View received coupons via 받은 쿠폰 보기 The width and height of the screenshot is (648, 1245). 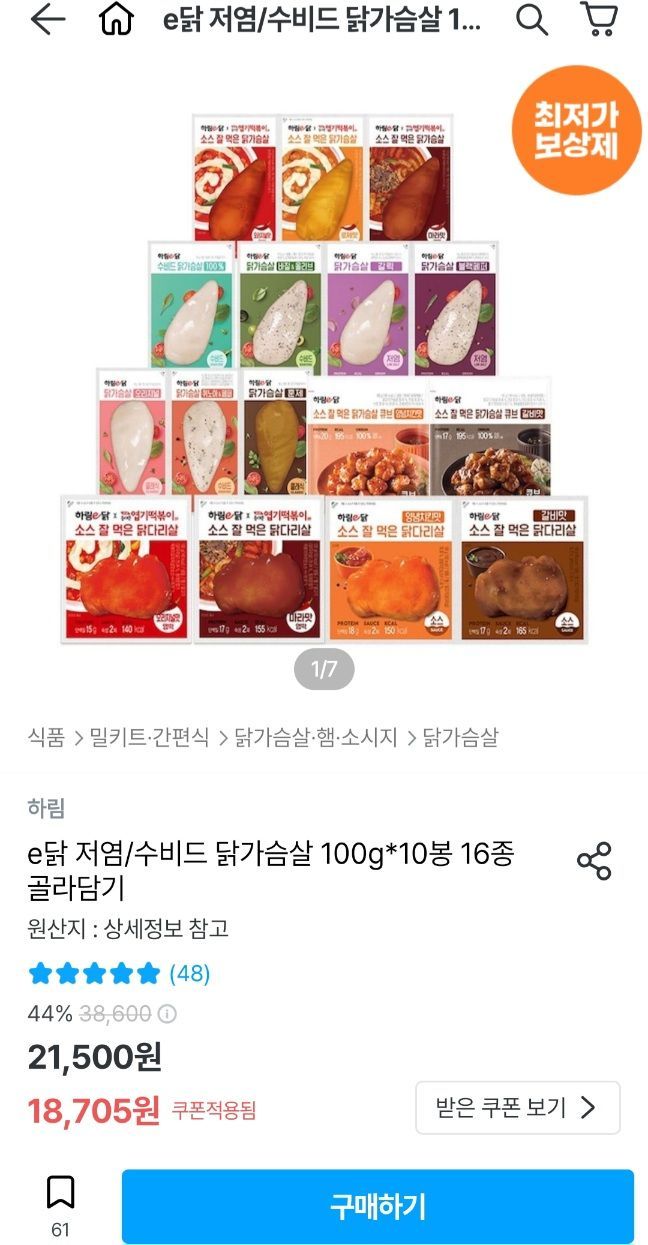pos(517,1108)
